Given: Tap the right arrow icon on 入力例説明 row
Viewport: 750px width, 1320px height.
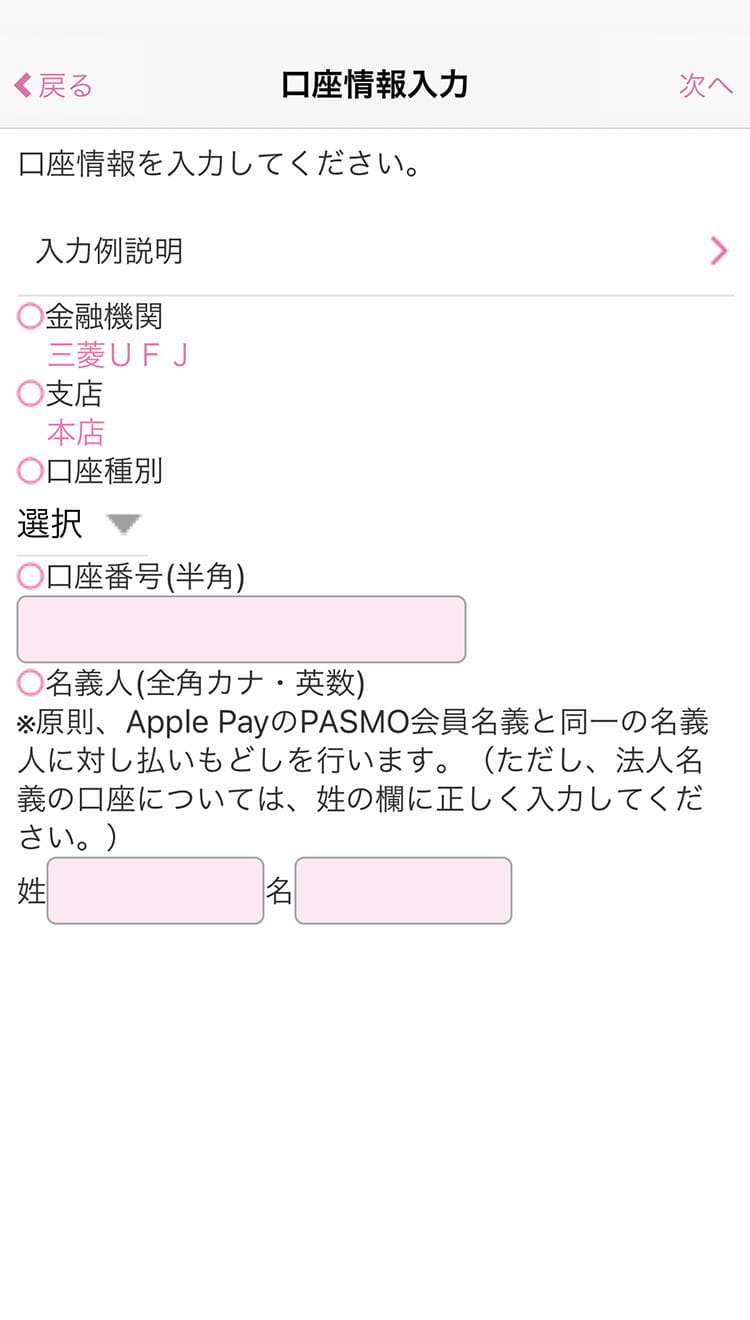Looking at the screenshot, I should click(718, 251).
